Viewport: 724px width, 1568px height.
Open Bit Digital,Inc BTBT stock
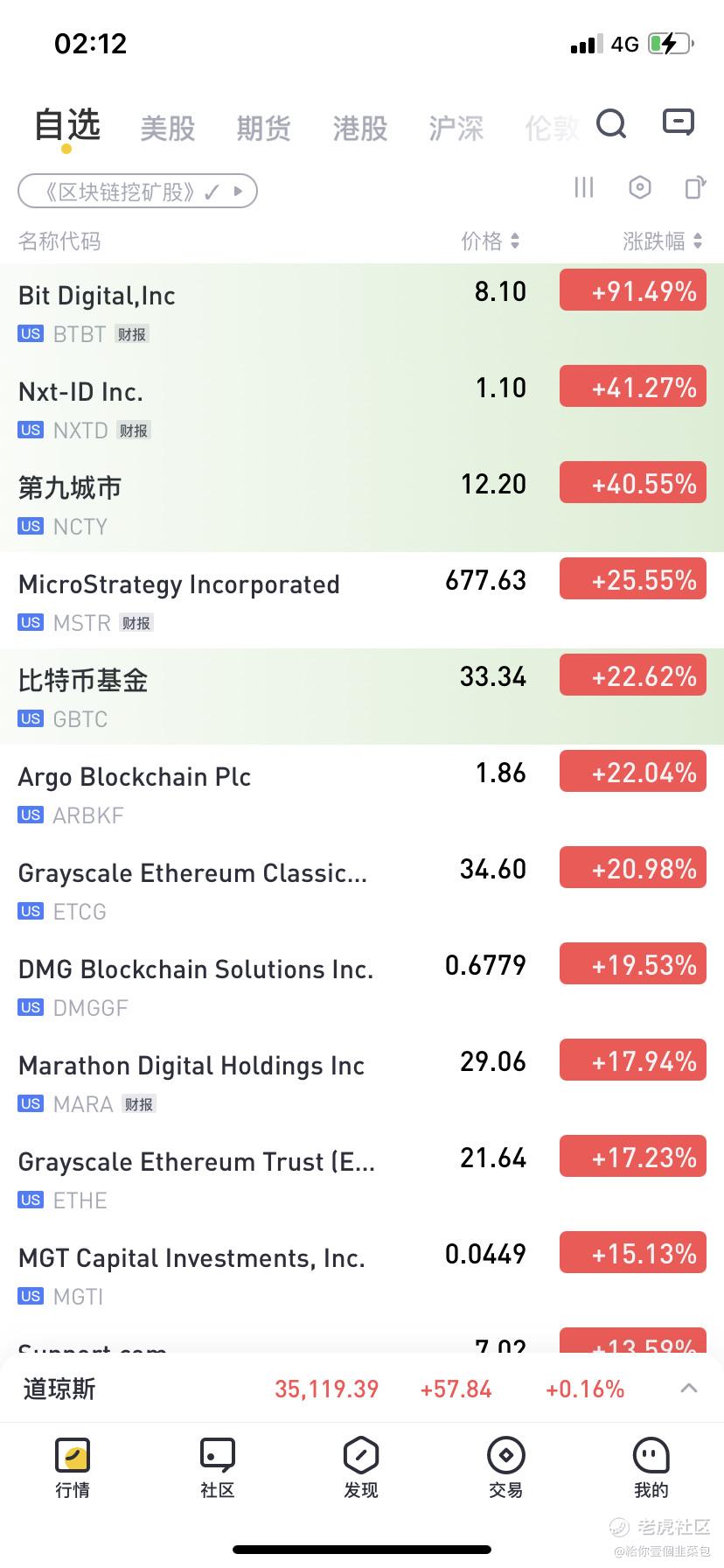(362, 311)
